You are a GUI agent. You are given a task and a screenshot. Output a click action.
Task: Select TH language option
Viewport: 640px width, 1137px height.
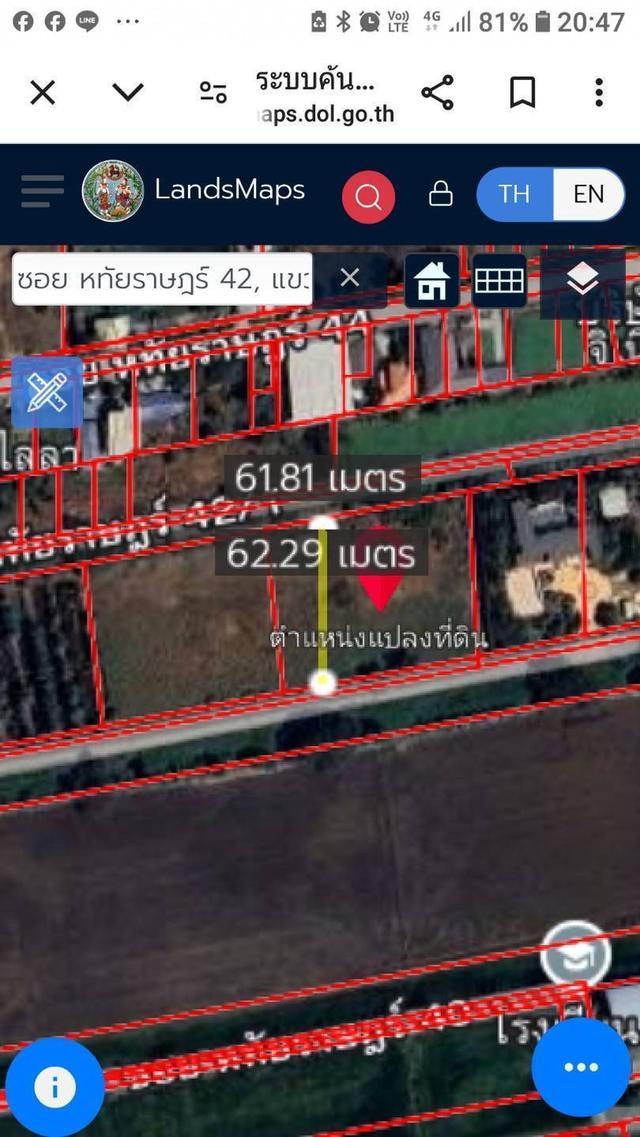(514, 194)
